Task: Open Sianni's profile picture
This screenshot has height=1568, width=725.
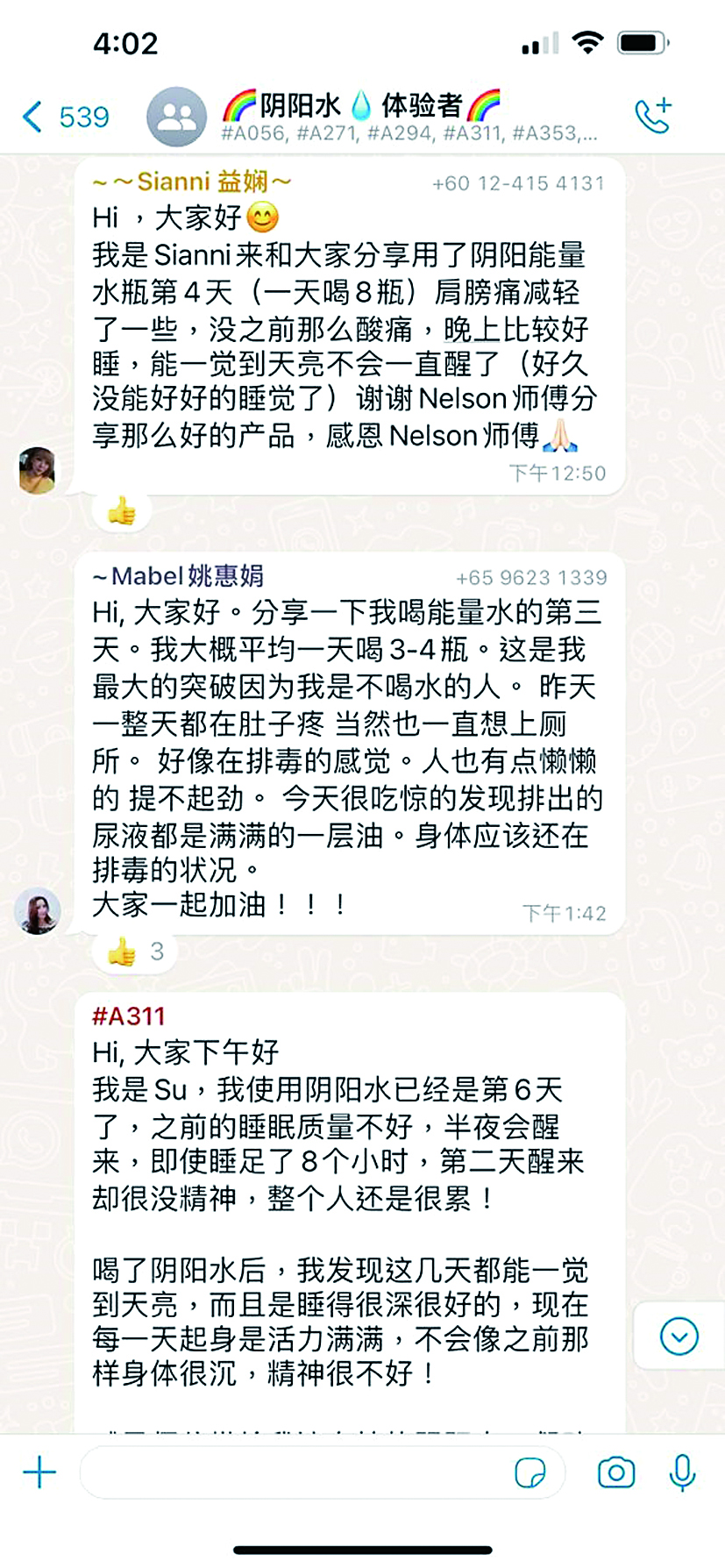Action: coord(38,471)
